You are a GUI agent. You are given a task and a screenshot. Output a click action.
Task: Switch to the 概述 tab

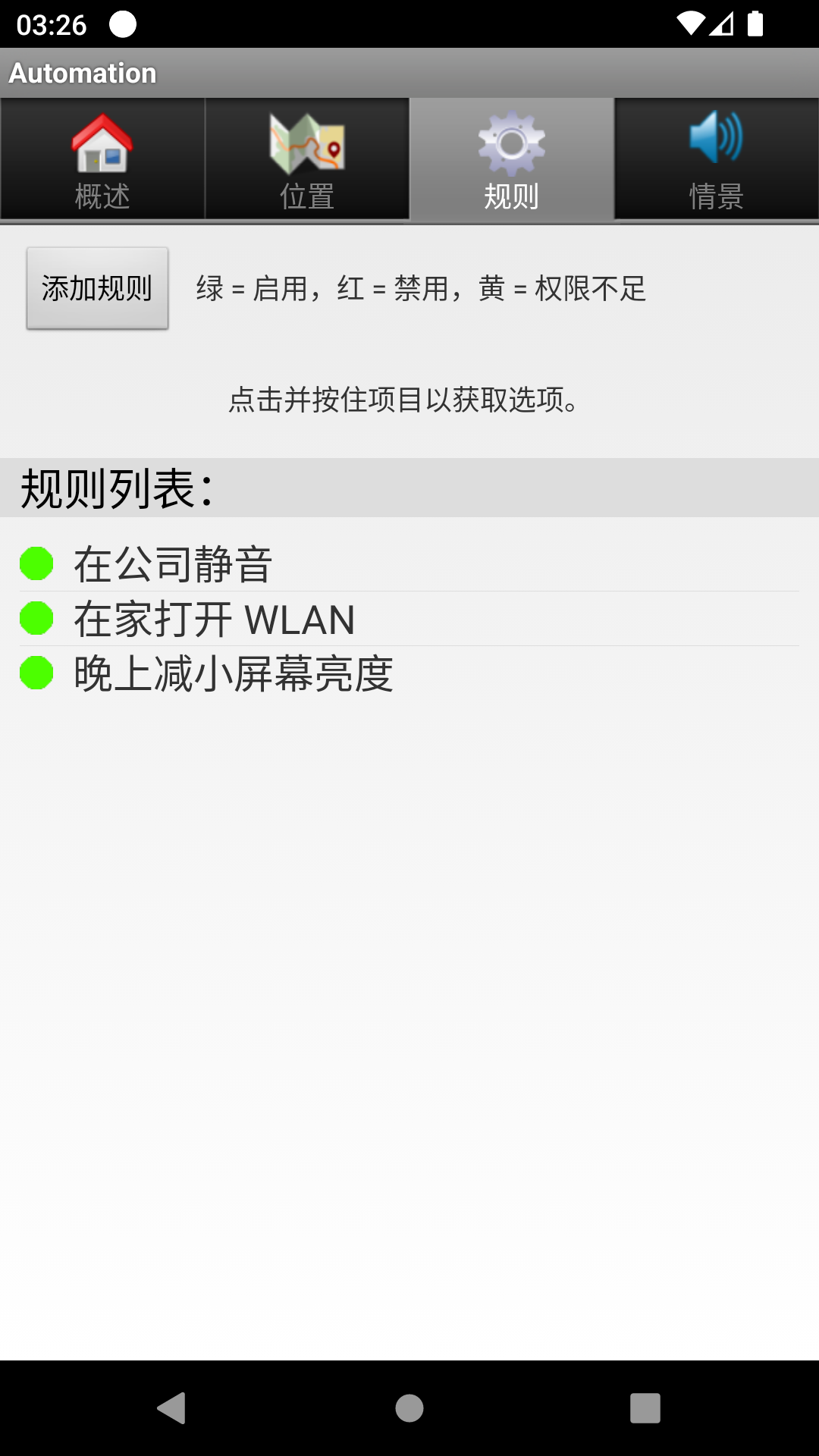coord(102,159)
